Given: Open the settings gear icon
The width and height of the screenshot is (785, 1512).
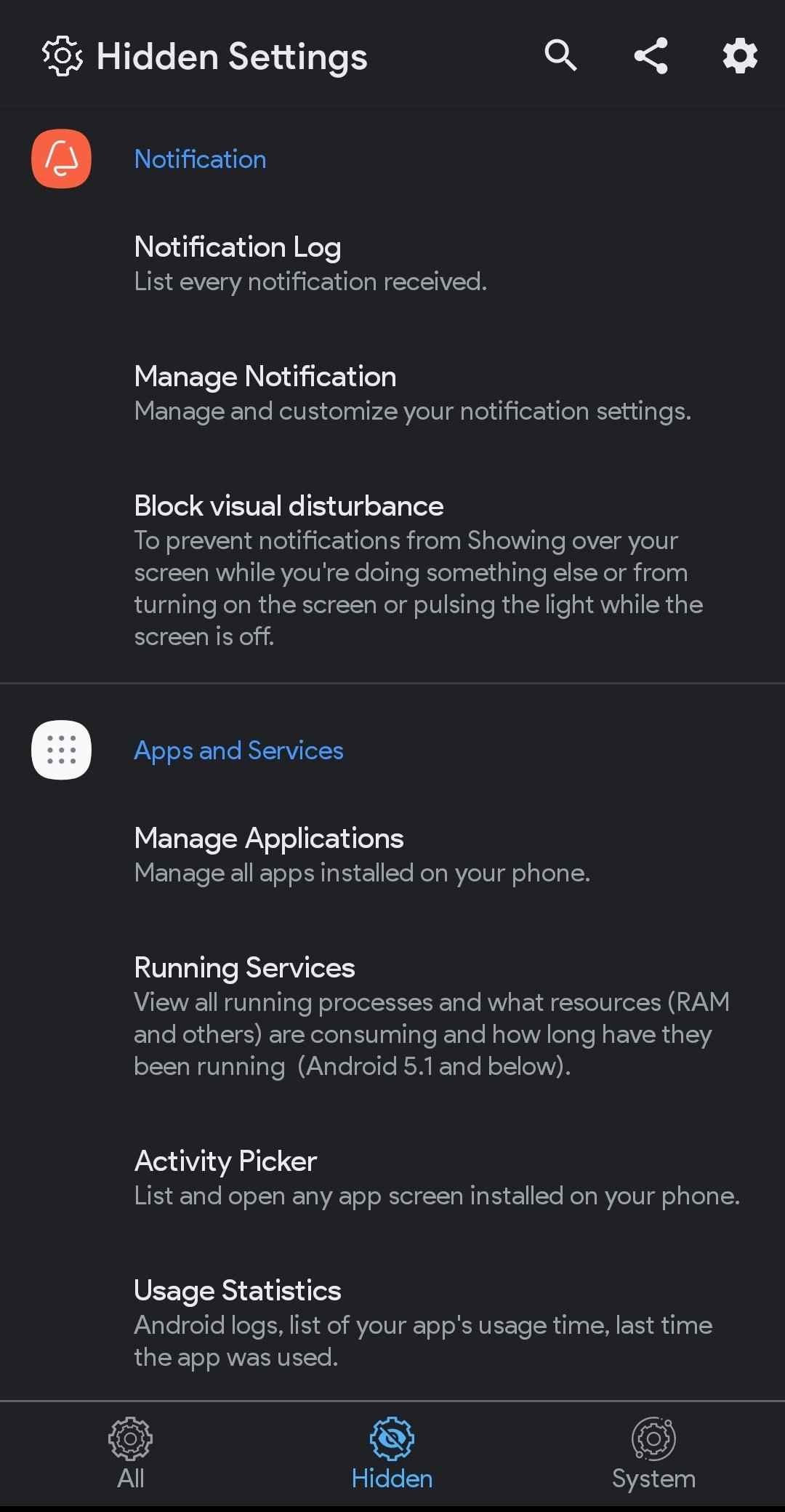Looking at the screenshot, I should coord(740,56).
